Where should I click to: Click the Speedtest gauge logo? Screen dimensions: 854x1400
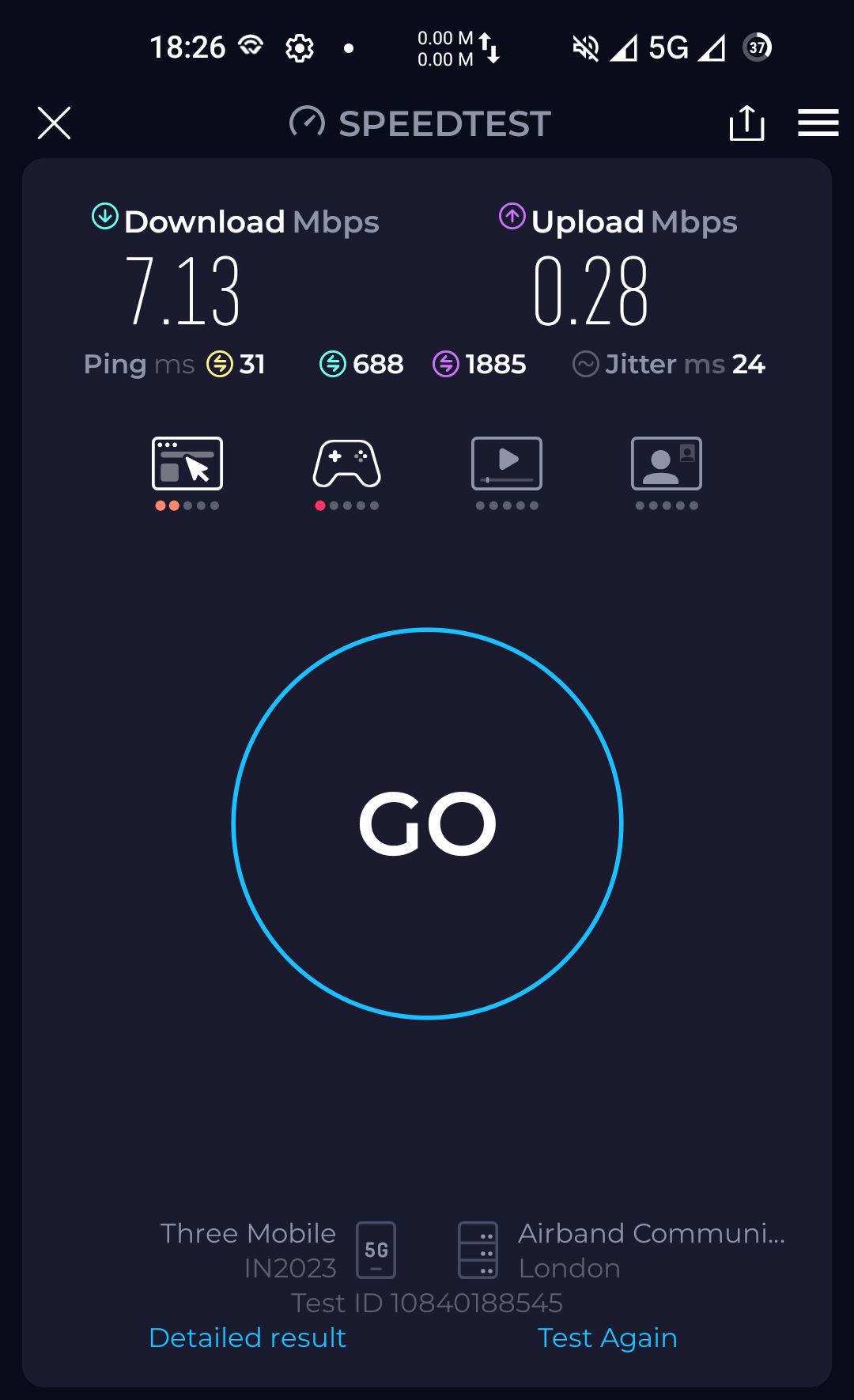(308, 123)
